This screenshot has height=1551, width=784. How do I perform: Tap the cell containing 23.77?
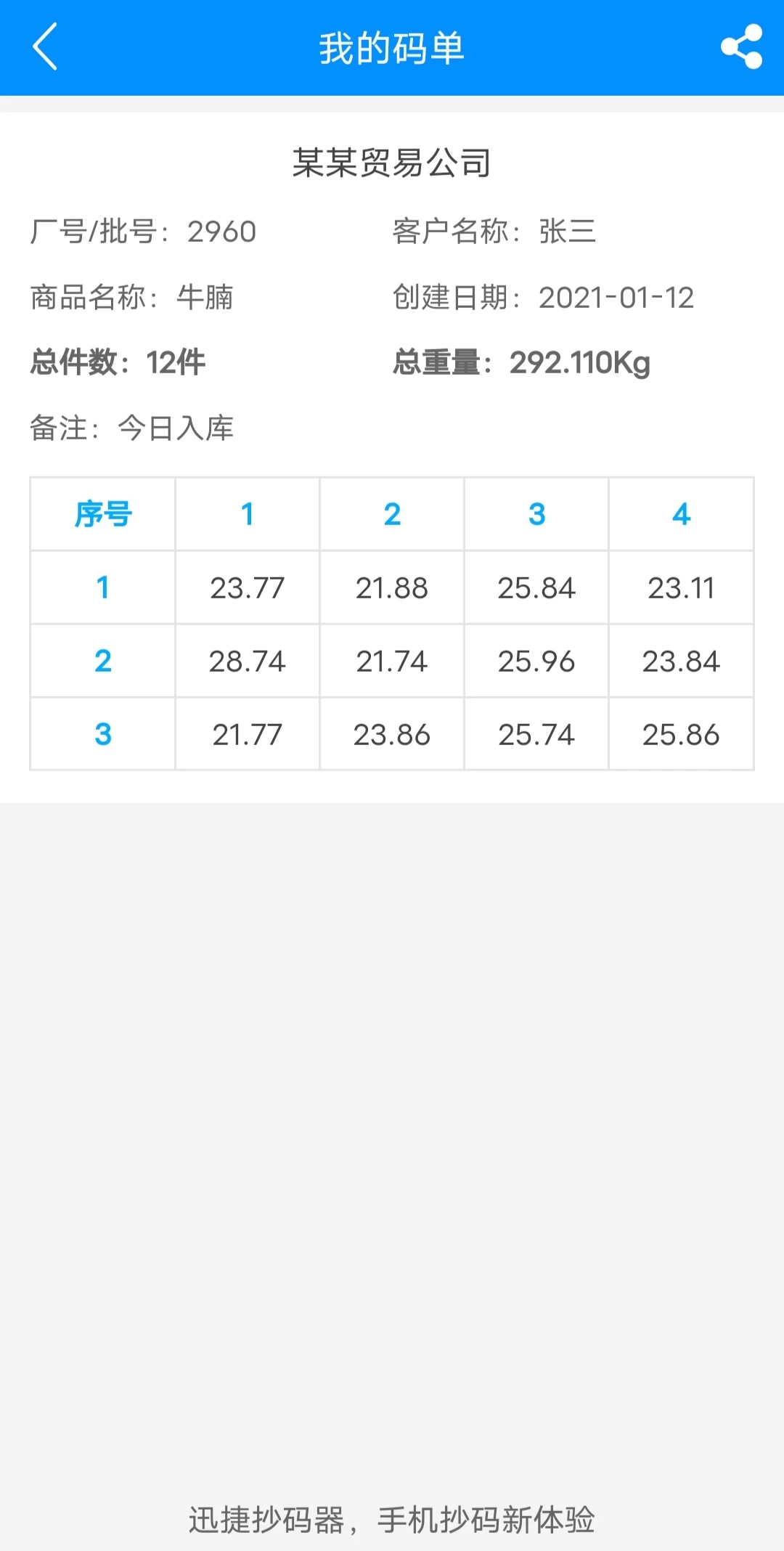pos(246,587)
